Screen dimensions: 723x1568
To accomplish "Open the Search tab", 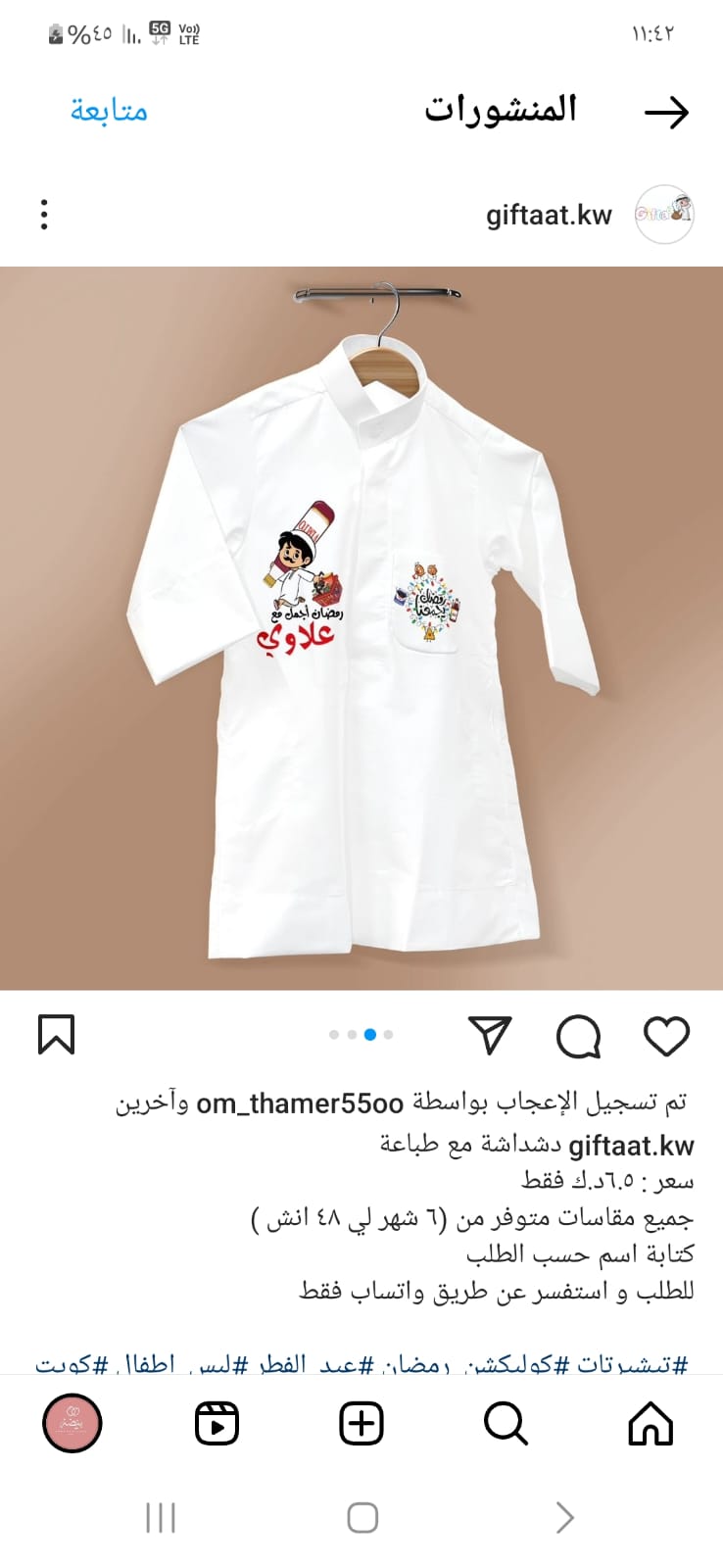I will tap(506, 1424).
